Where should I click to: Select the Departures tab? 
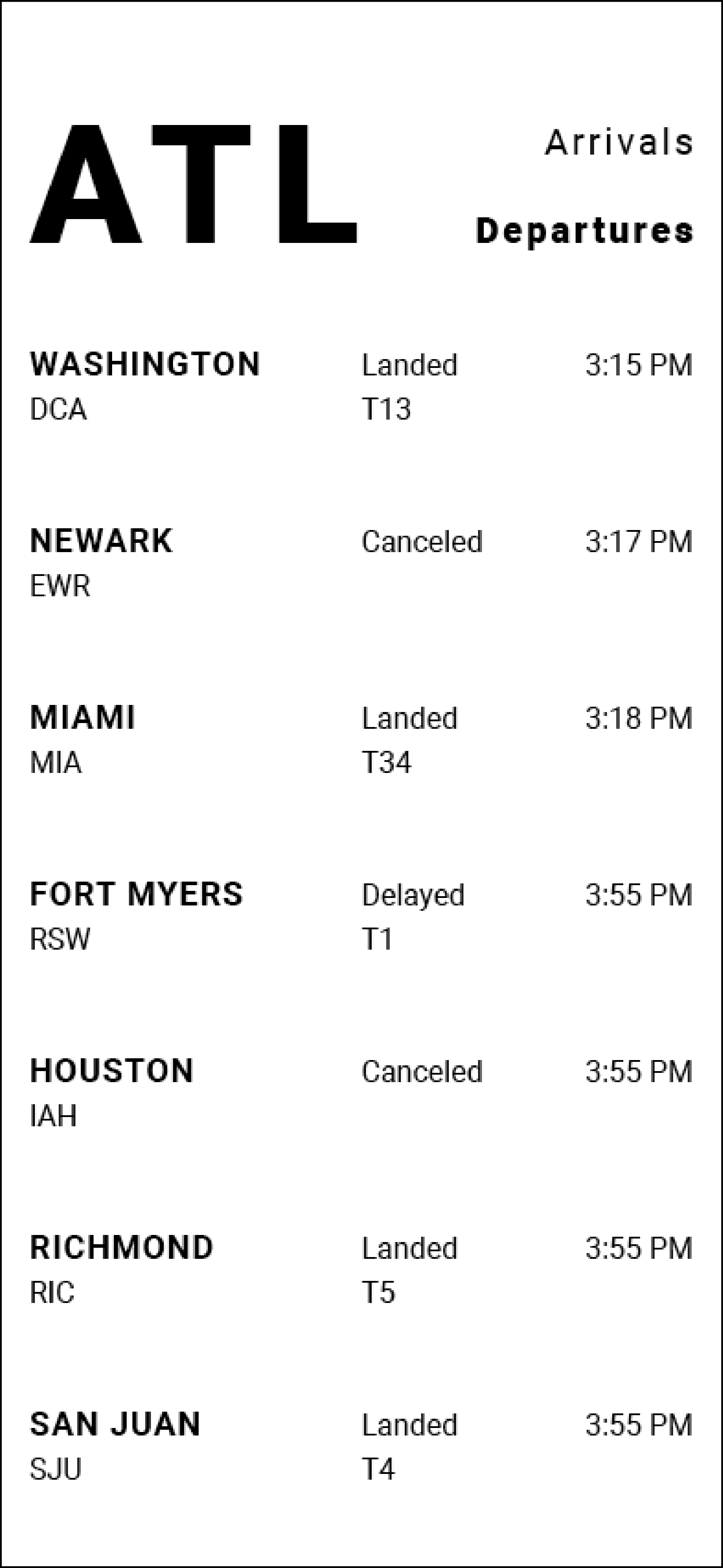(584, 231)
